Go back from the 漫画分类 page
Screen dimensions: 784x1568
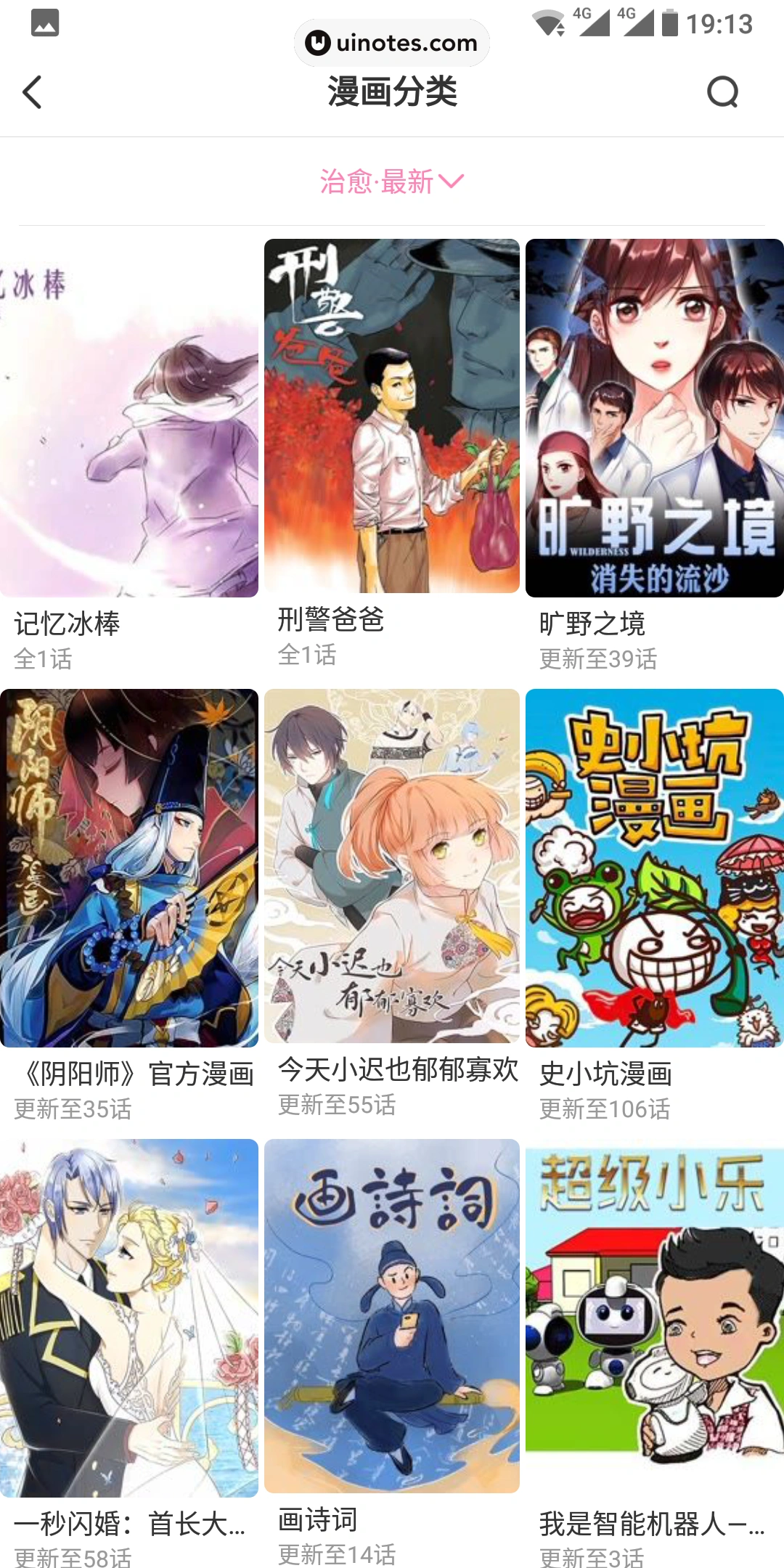click(33, 92)
